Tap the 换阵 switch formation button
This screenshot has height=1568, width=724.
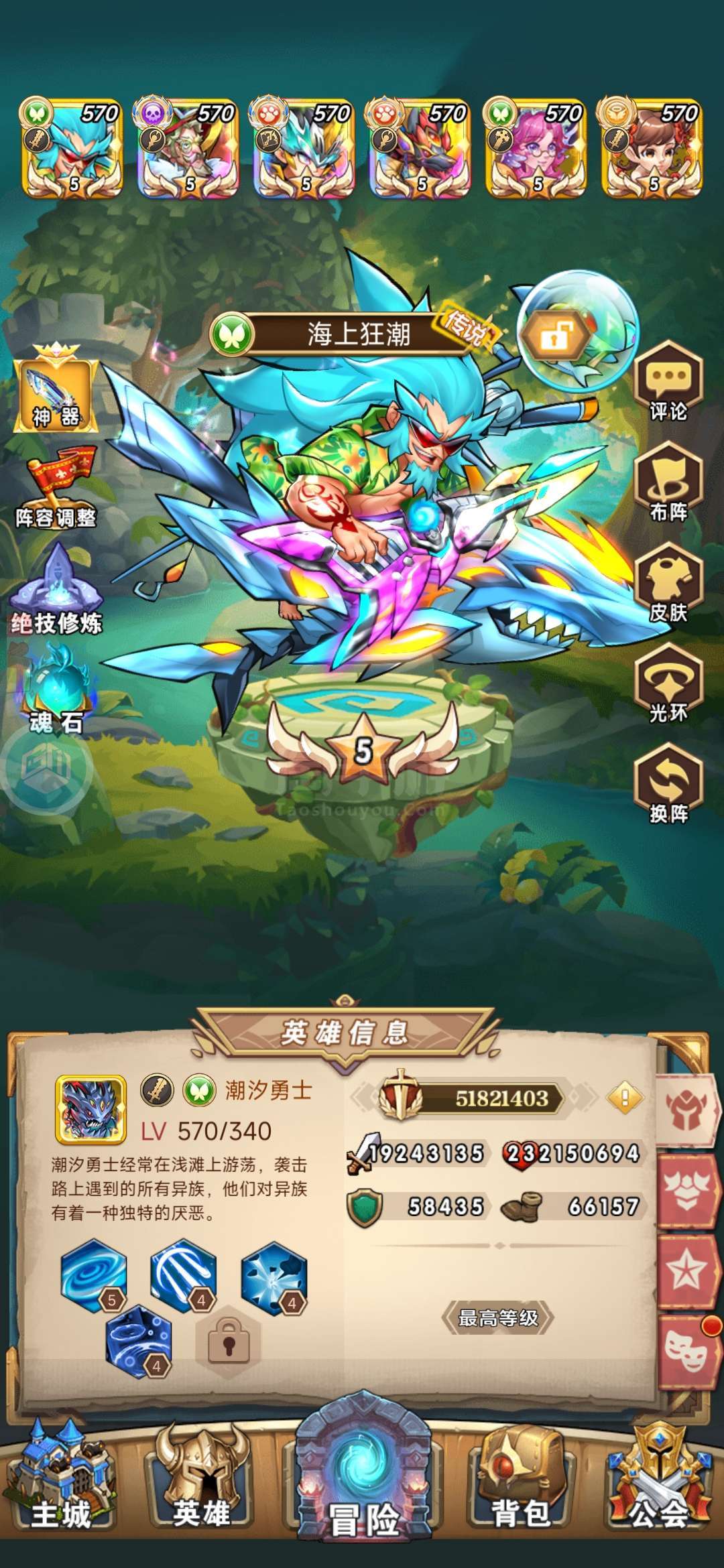coord(668,784)
